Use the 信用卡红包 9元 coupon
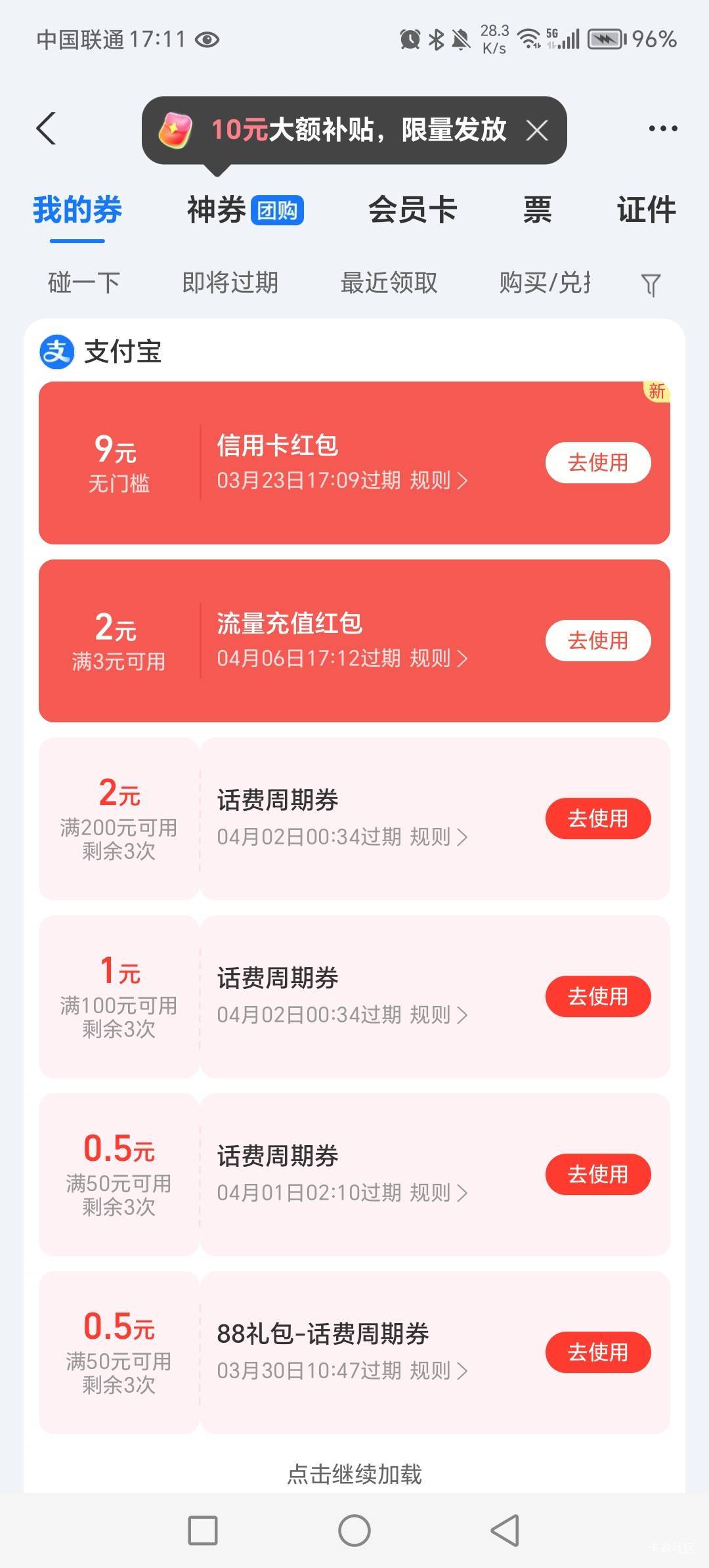 click(x=598, y=462)
